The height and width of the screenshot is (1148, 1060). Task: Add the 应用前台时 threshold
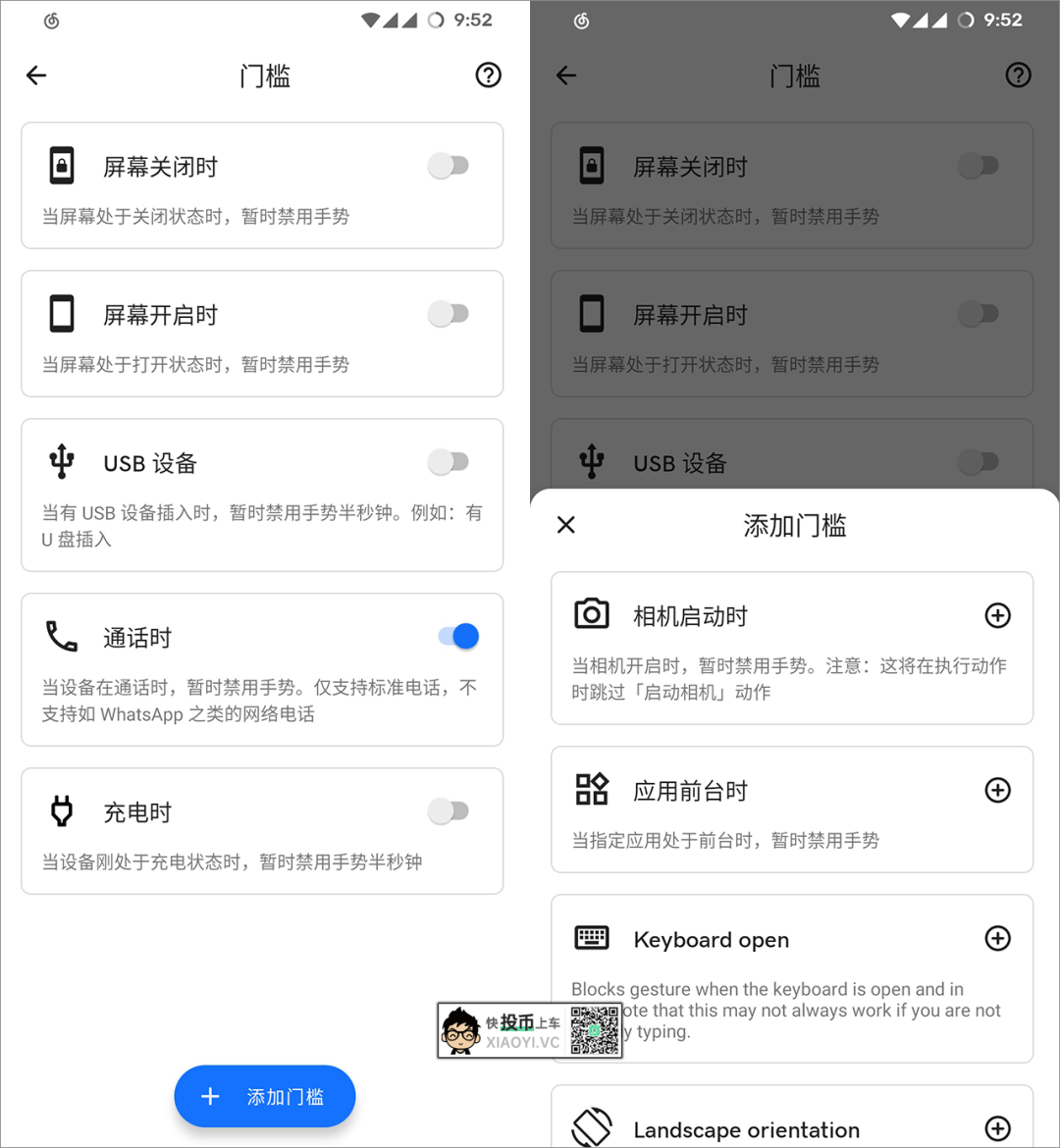pyautogui.click(x=997, y=790)
